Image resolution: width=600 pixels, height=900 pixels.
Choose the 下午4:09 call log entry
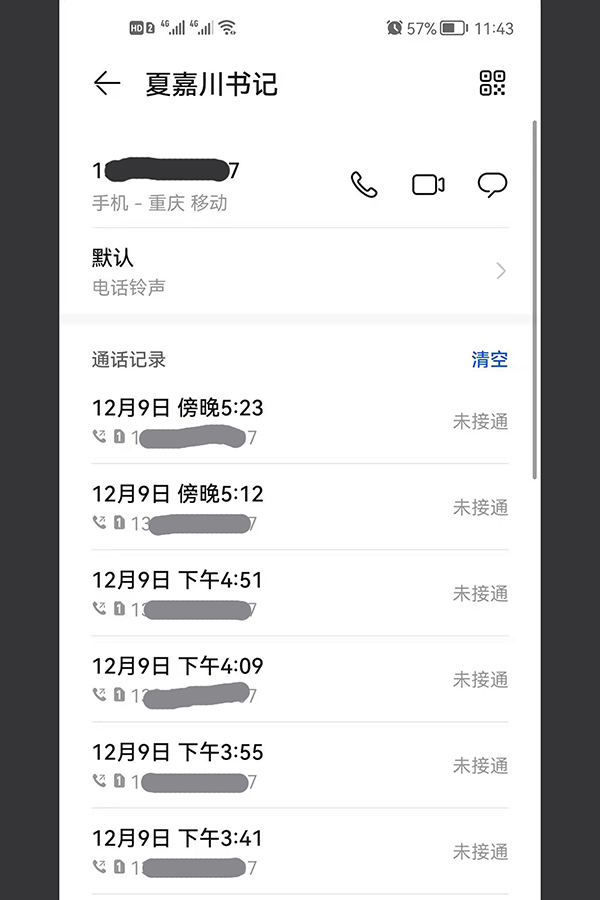300,679
